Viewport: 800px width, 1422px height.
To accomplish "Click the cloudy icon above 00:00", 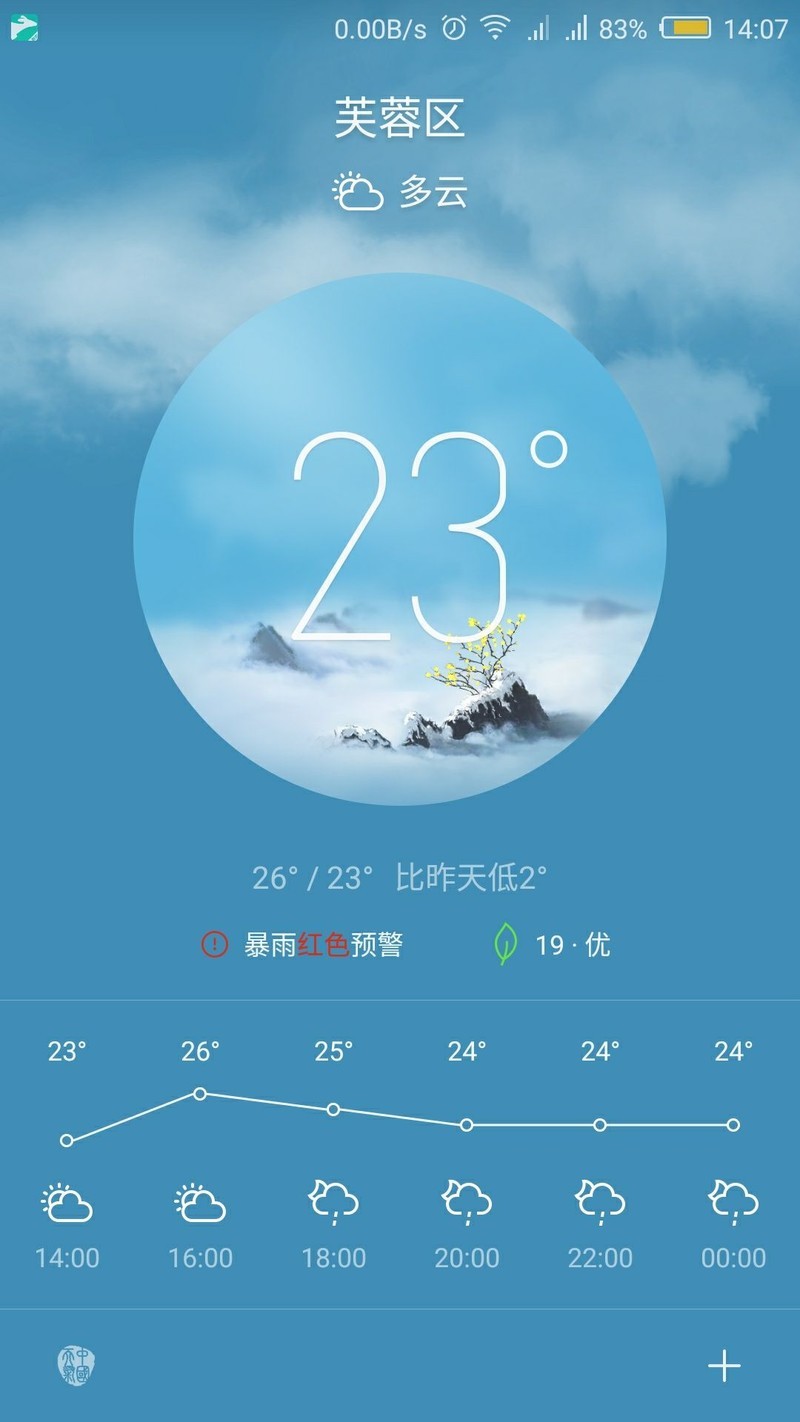I will coord(732,1203).
